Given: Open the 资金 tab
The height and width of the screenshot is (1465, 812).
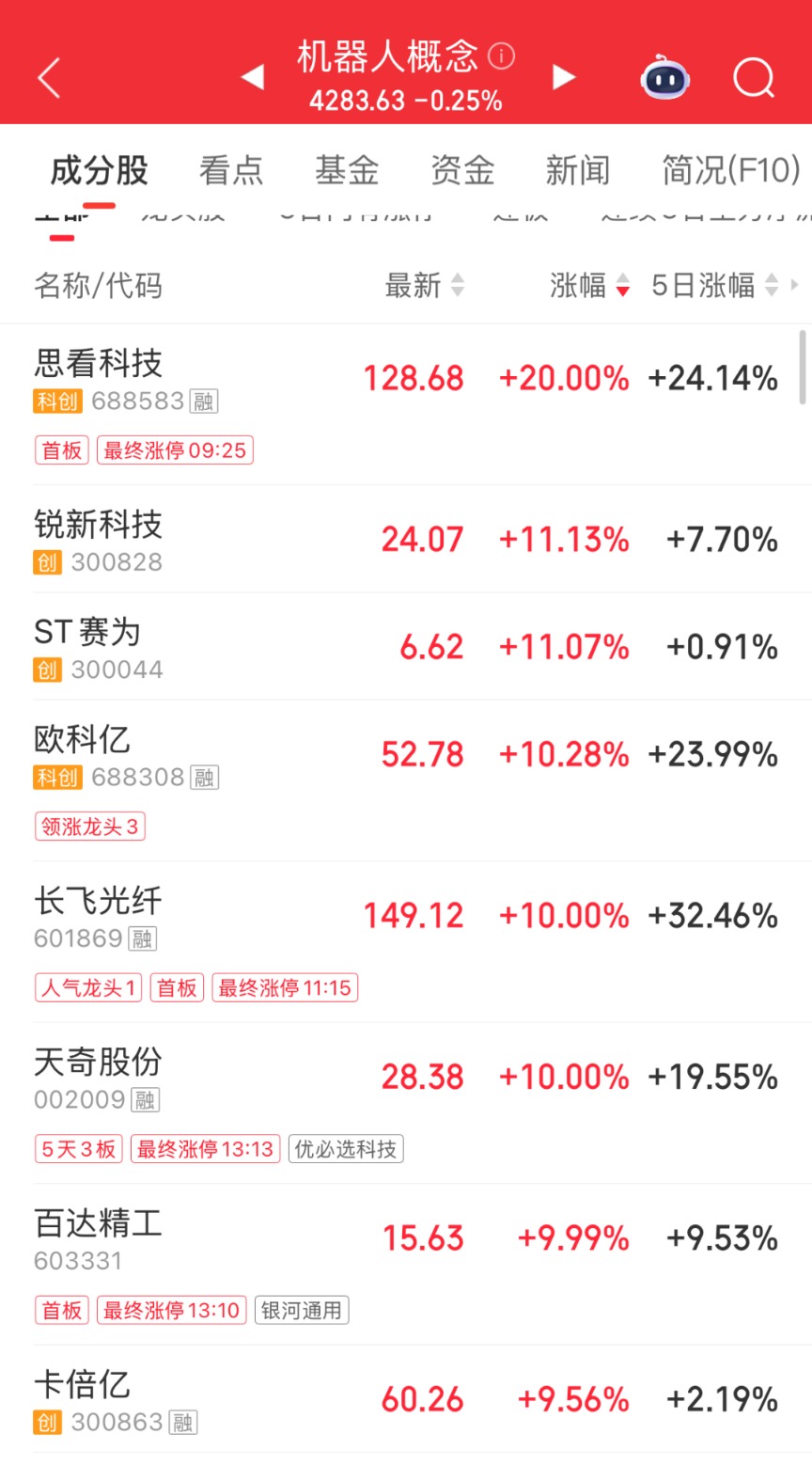Looking at the screenshot, I should pyautogui.click(x=462, y=170).
